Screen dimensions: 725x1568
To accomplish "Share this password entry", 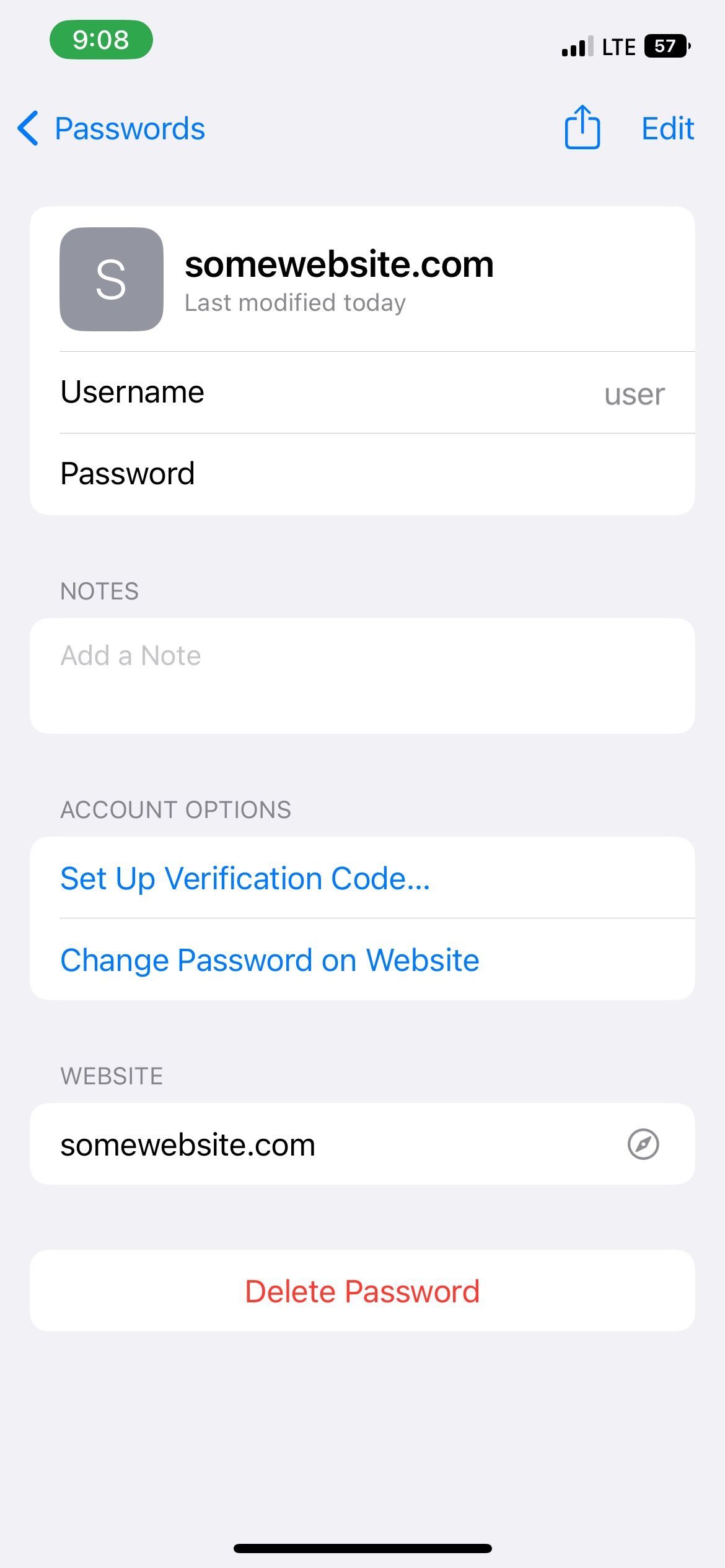I will (x=582, y=127).
